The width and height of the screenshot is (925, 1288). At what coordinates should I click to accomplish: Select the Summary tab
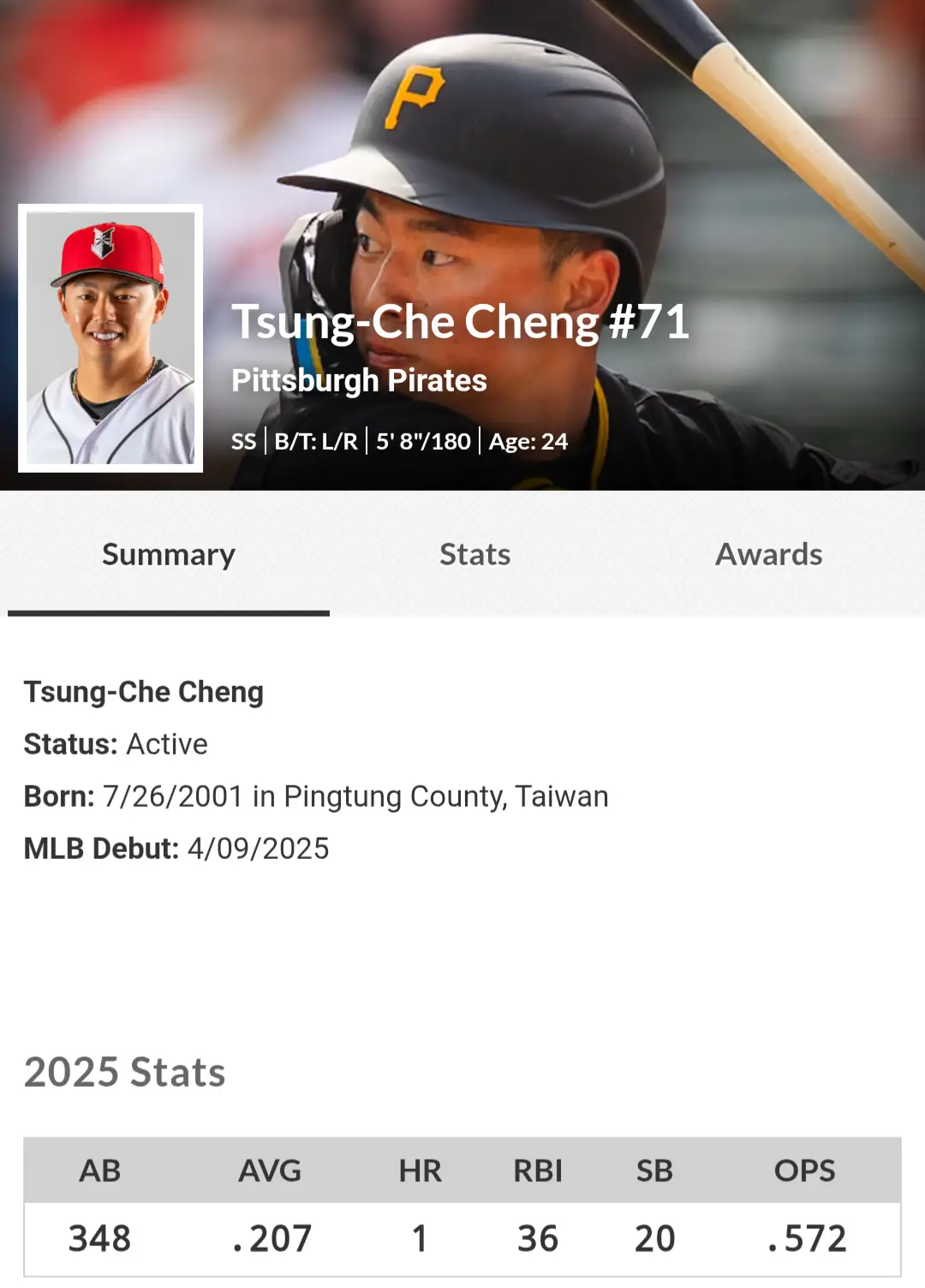pos(169,555)
